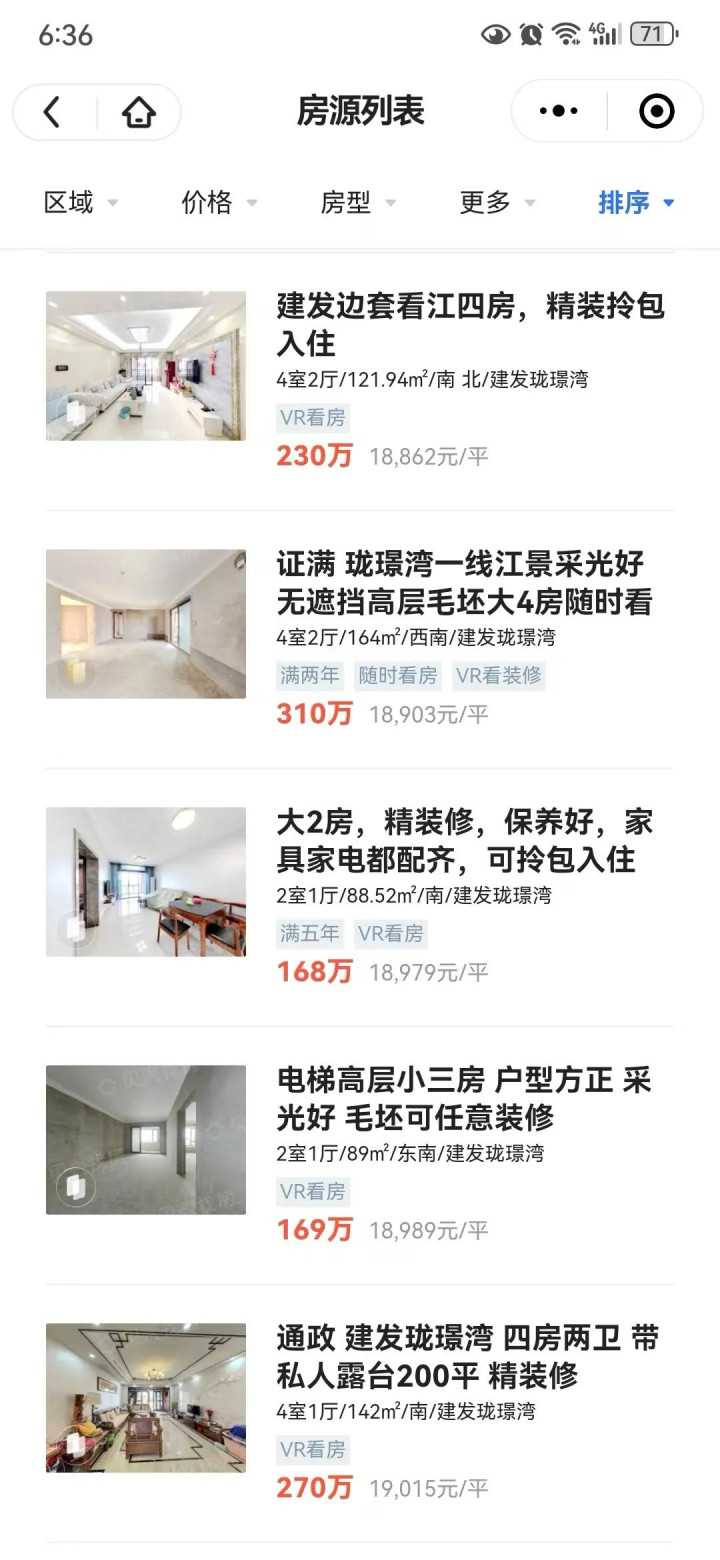This screenshot has width=720, height=1560.
Task: Expand the 价格 filter dropdown
Action: point(220,202)
